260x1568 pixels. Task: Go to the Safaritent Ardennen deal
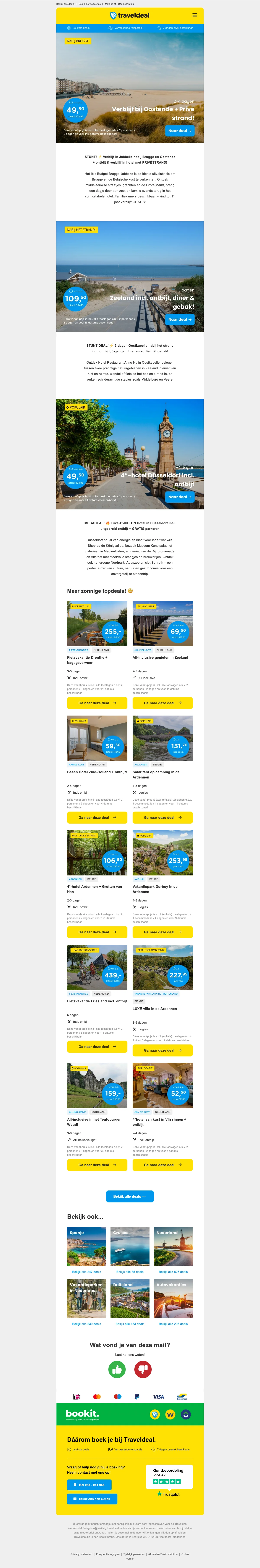click(x=162, y=818)
